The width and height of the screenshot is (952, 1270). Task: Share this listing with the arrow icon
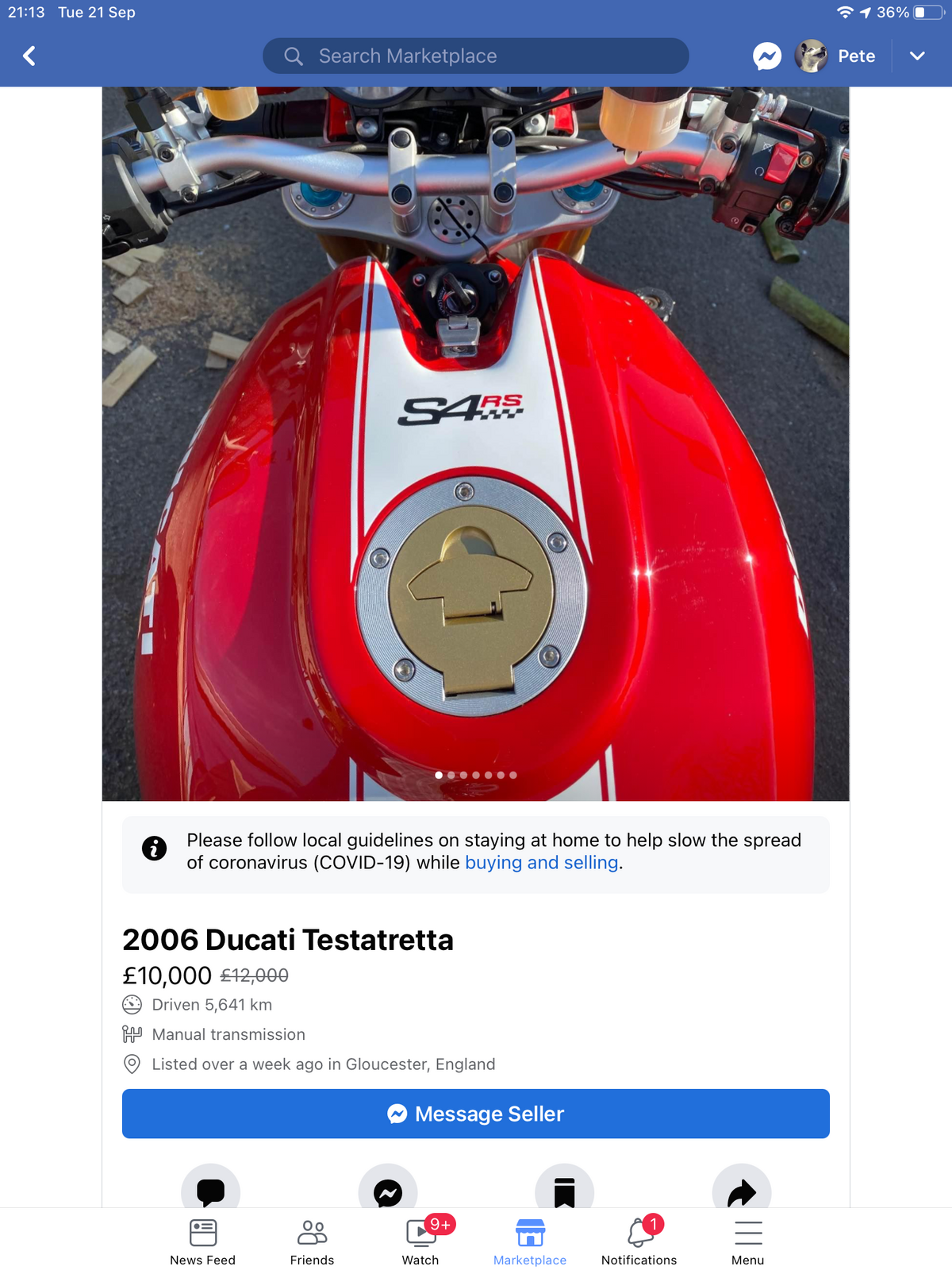742,1191
